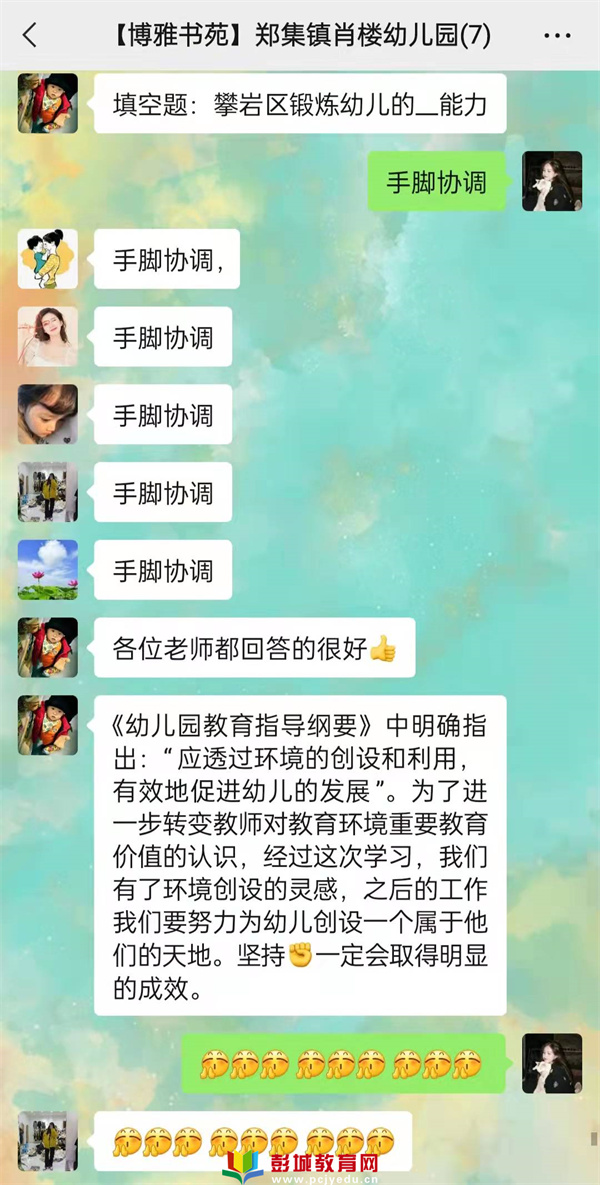View the lotus flower avatar profile
This screenshot has width=600, height=1185.
coord(47,570)
